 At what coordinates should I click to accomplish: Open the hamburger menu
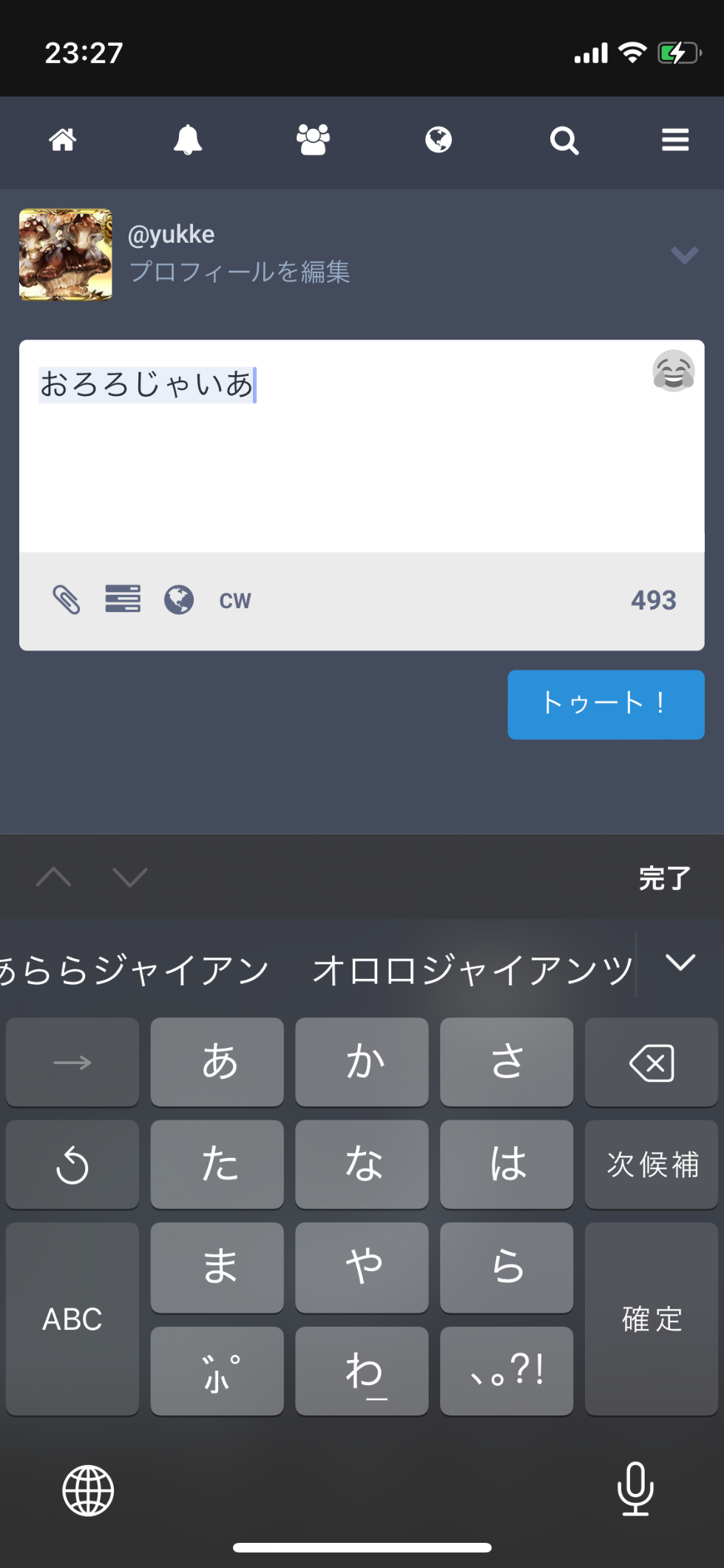click(x=675, y=140)
